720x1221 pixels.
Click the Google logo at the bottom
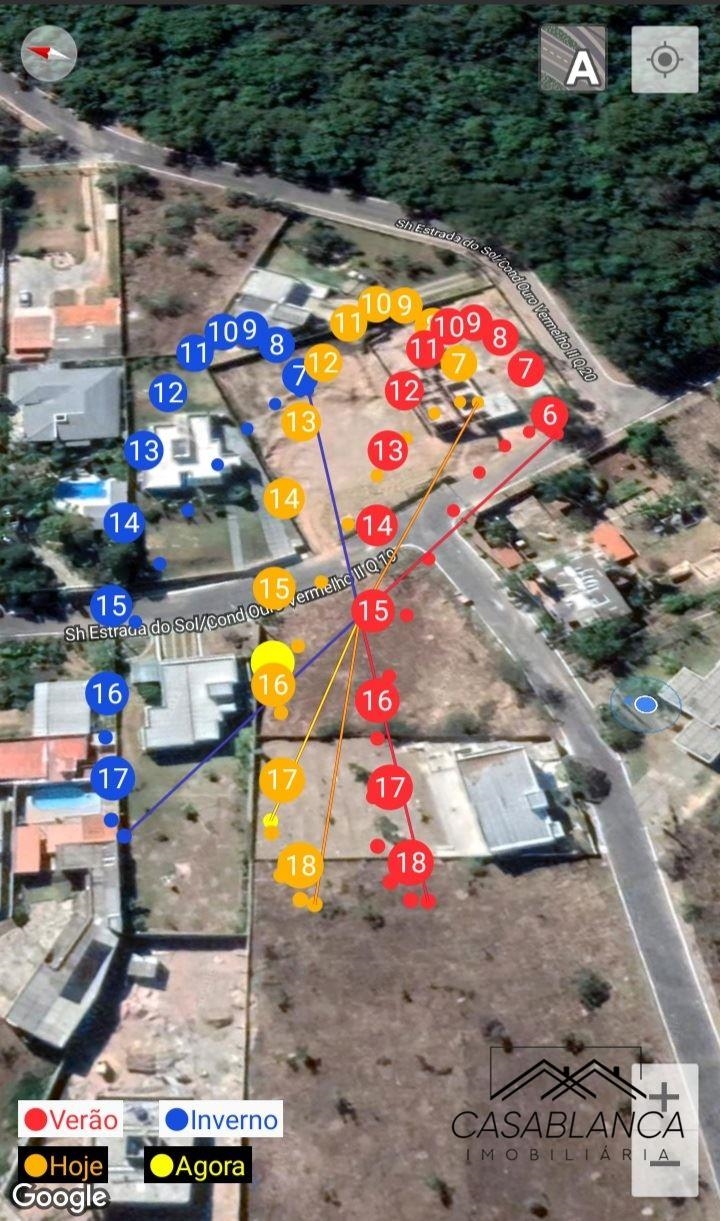tap(60, 1194)
